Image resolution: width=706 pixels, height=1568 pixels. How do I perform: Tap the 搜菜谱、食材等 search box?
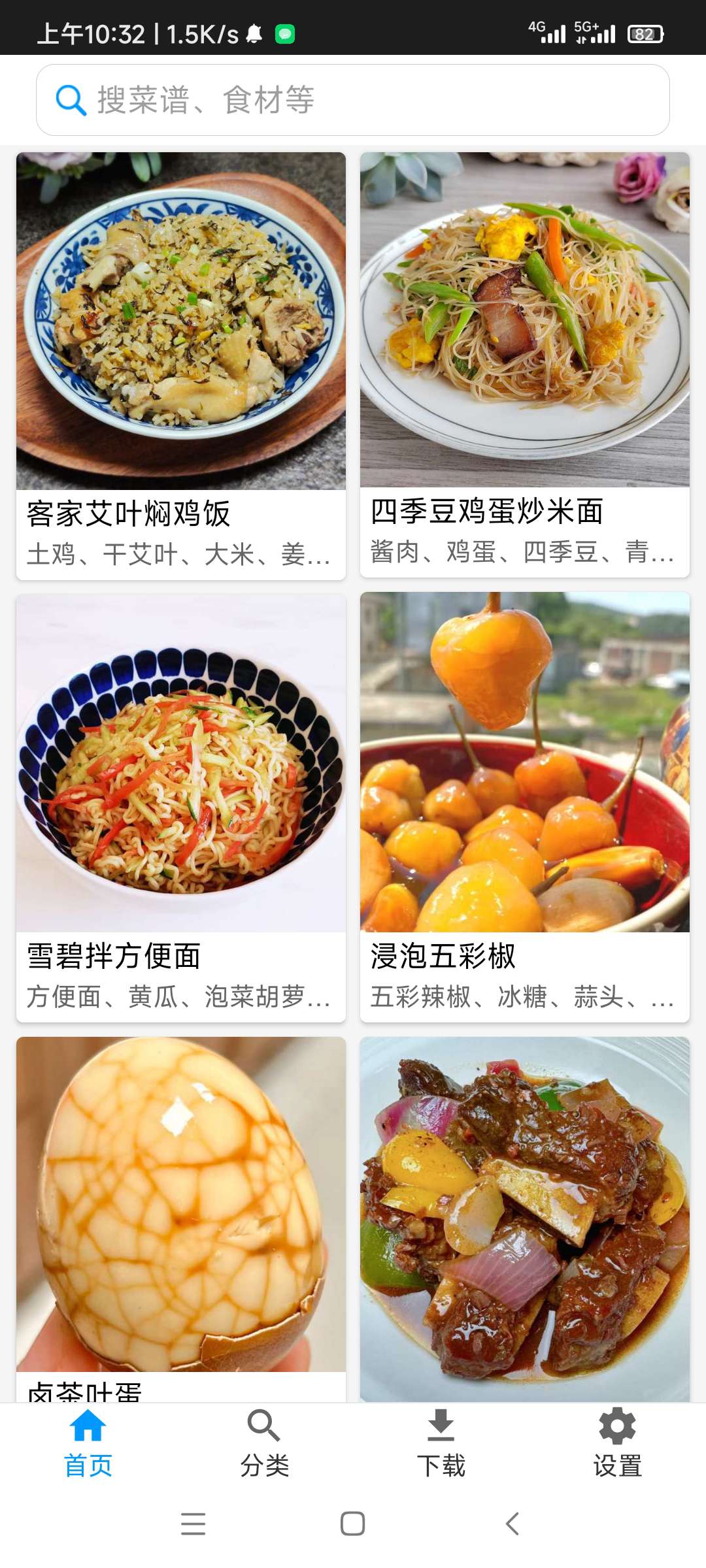[353, 100]
